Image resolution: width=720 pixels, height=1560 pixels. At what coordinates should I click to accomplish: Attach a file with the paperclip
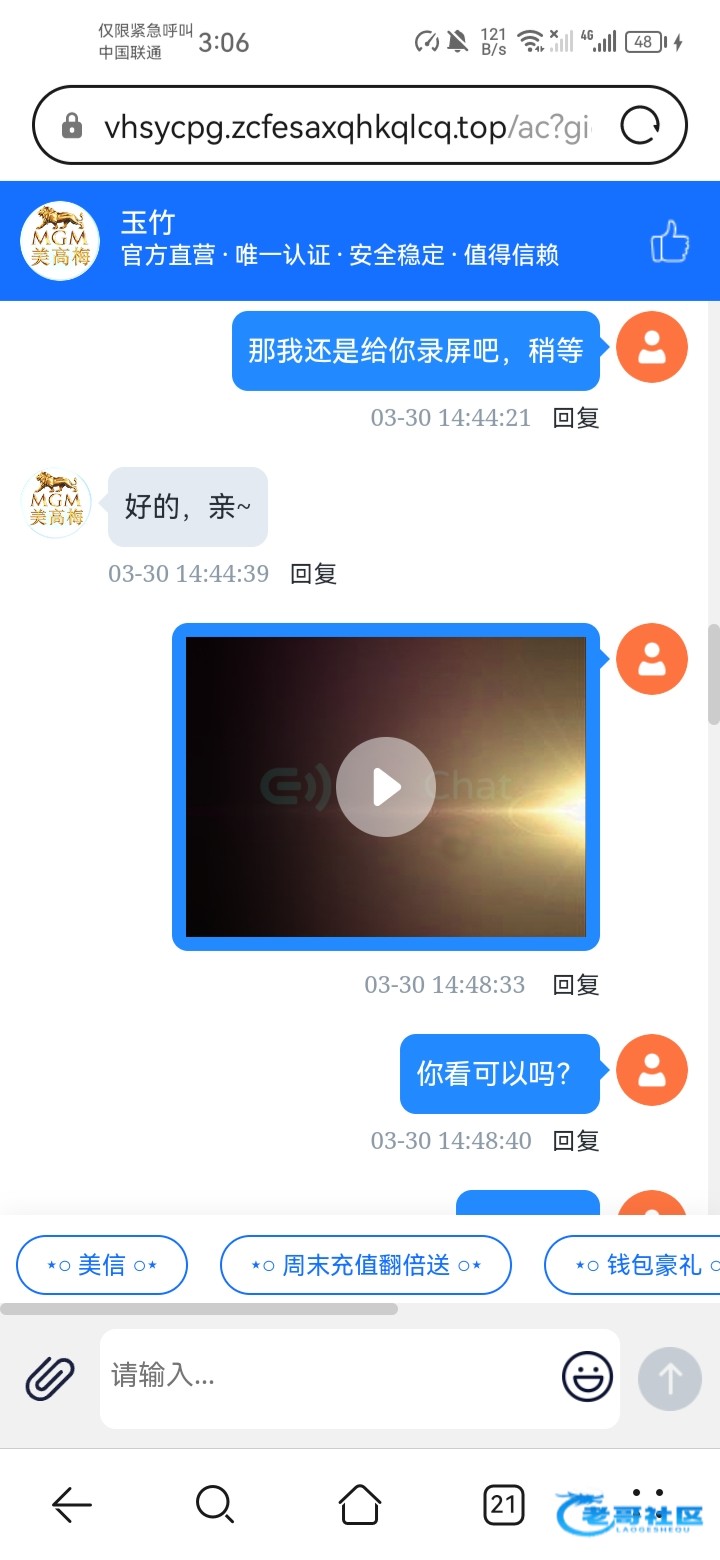50,1379
